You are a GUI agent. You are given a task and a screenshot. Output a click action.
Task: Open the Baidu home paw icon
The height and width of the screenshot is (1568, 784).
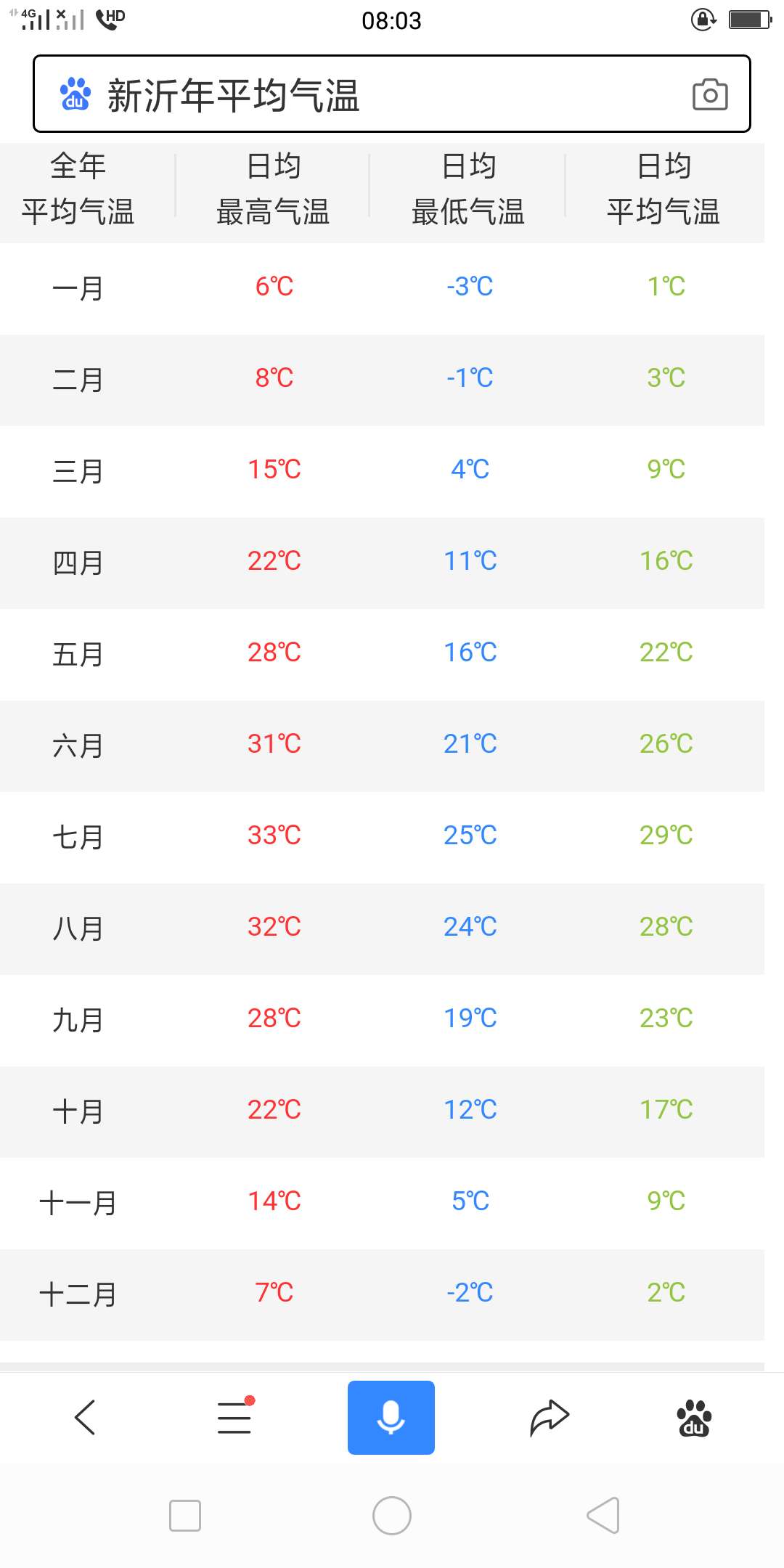(x=694, y=1418)
